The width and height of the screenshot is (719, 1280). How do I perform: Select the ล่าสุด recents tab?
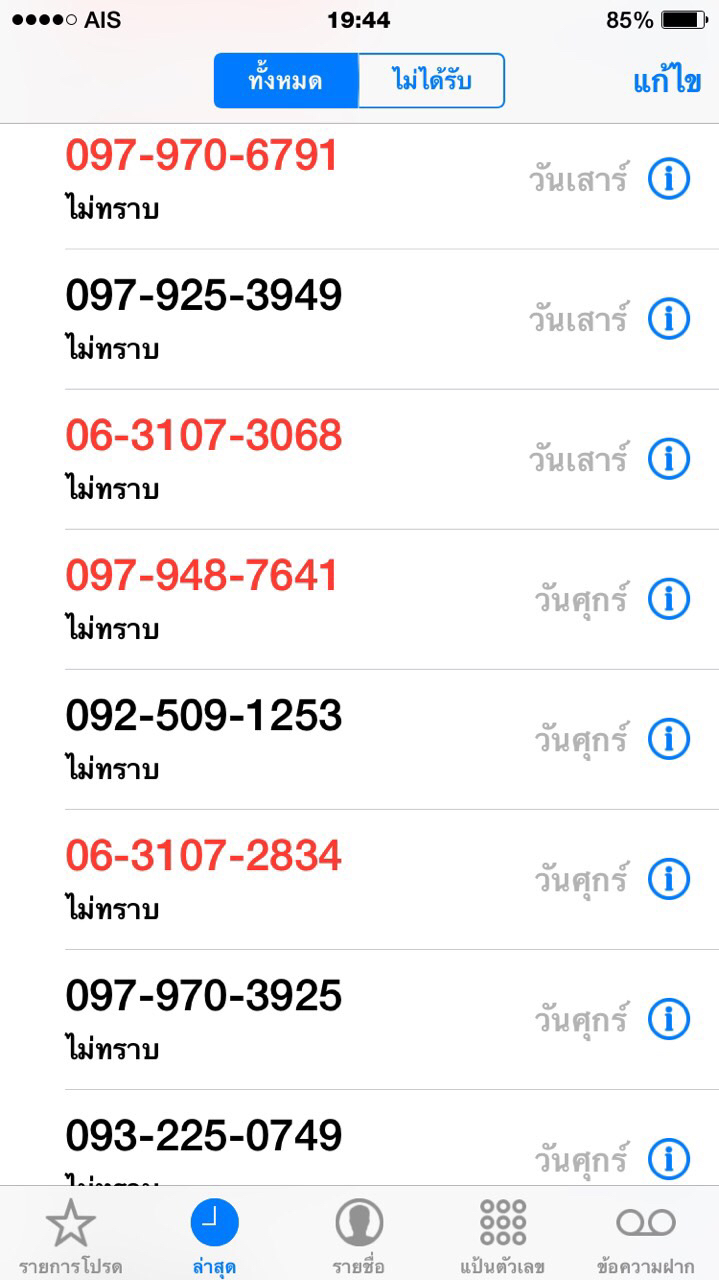[x=215, y=1236]
